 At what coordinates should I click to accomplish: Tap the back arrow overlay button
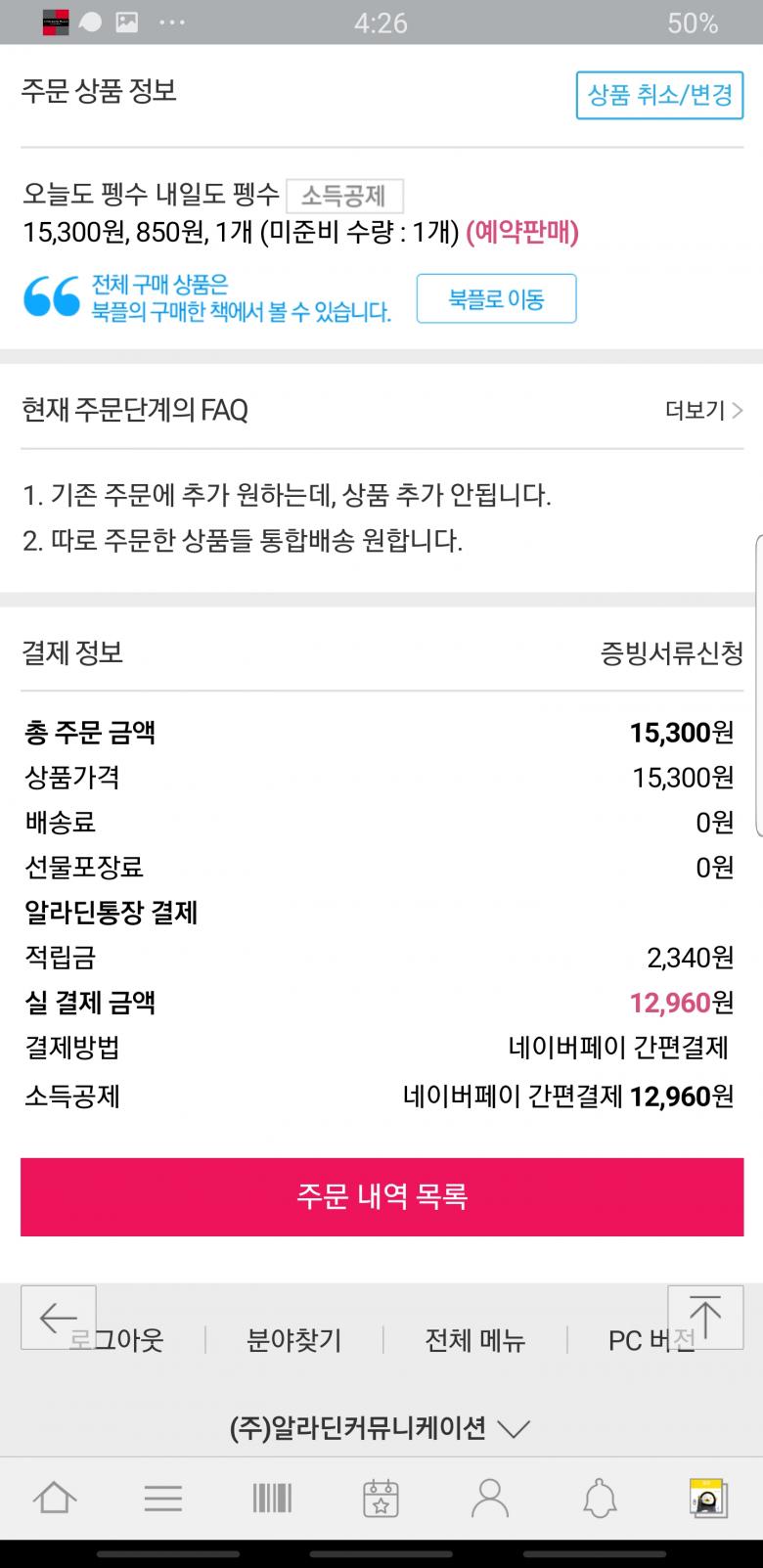58,1318
